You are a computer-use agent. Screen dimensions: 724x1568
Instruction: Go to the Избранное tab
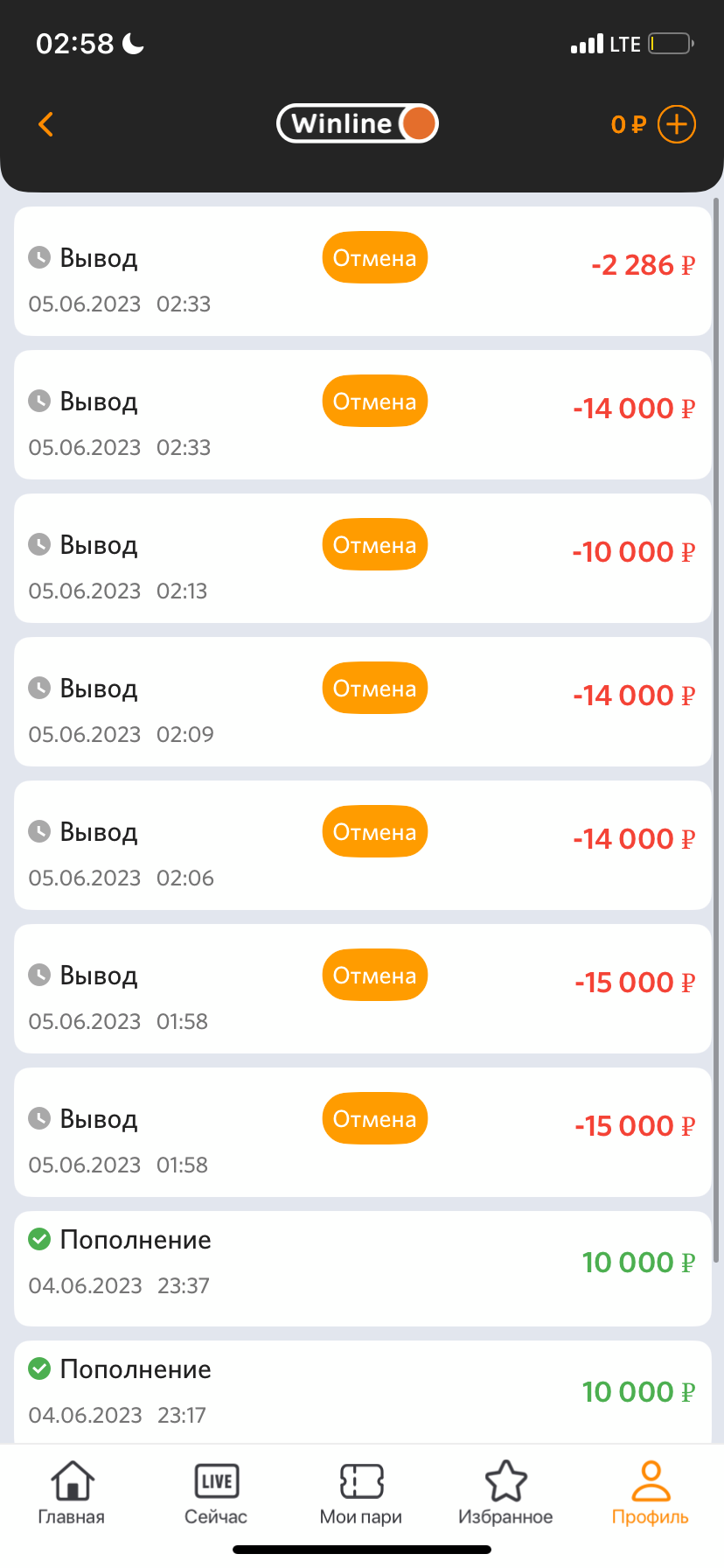pyautogui.click(x=505, y=1494)
